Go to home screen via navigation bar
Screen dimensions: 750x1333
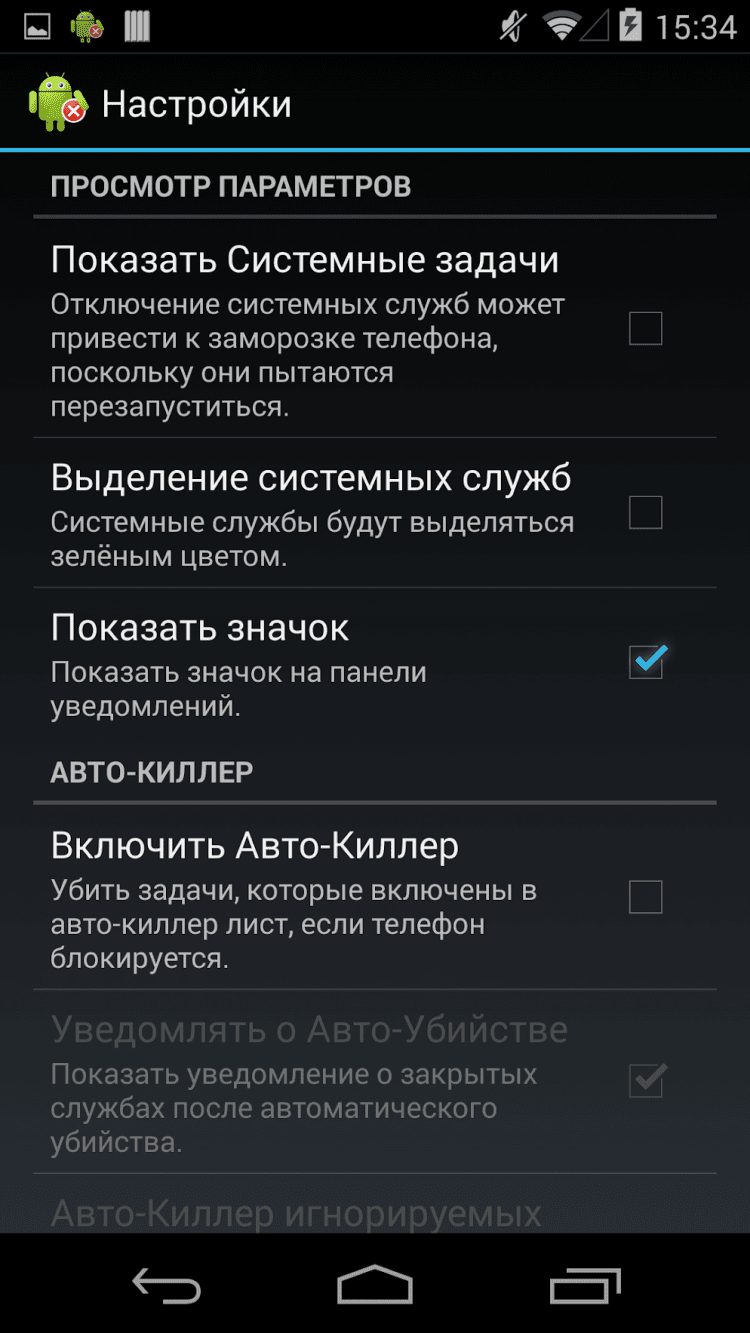375,1285
